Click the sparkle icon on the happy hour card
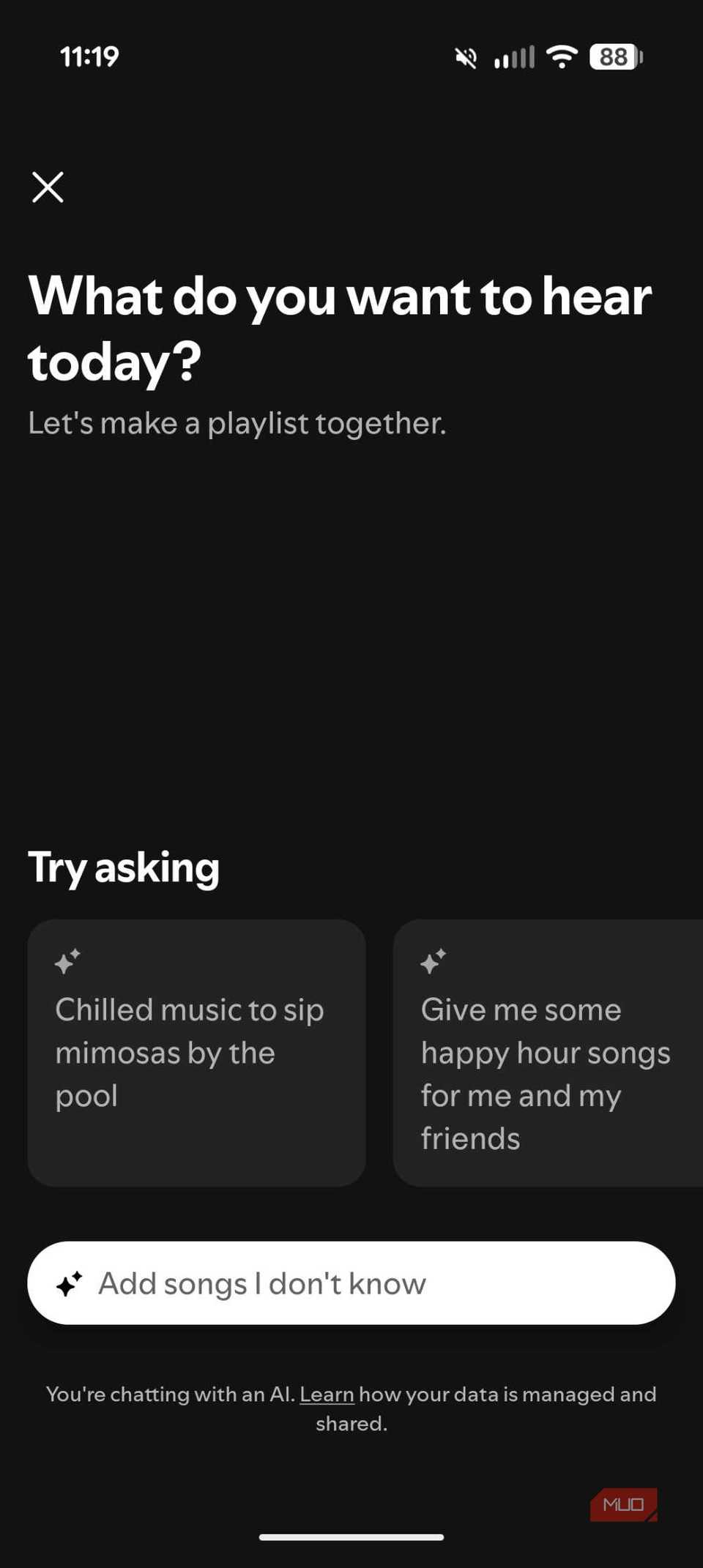 click(x=434, y=961)
